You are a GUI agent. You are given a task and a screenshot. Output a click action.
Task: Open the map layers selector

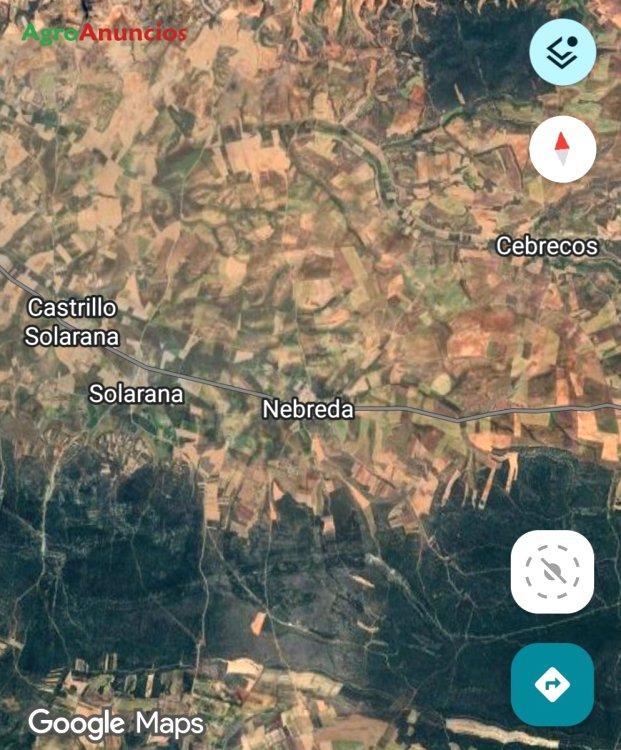[x=562, y=51]
